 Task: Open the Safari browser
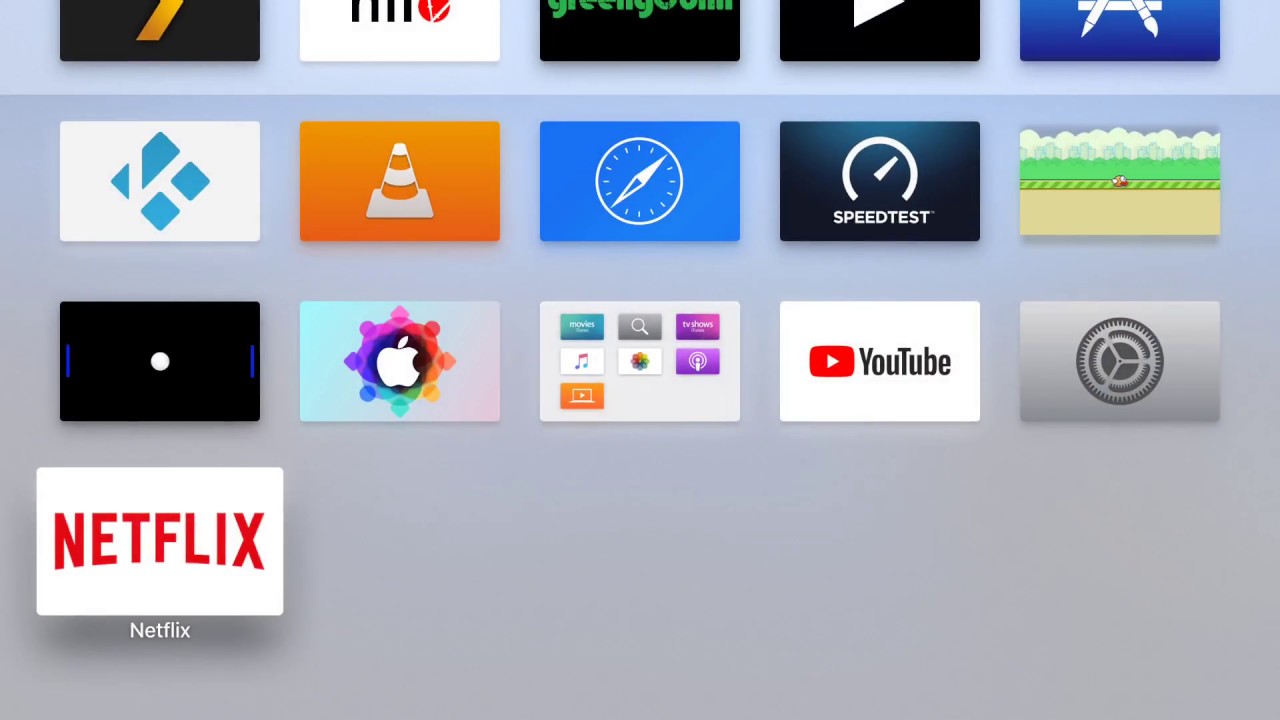point(640,181)
